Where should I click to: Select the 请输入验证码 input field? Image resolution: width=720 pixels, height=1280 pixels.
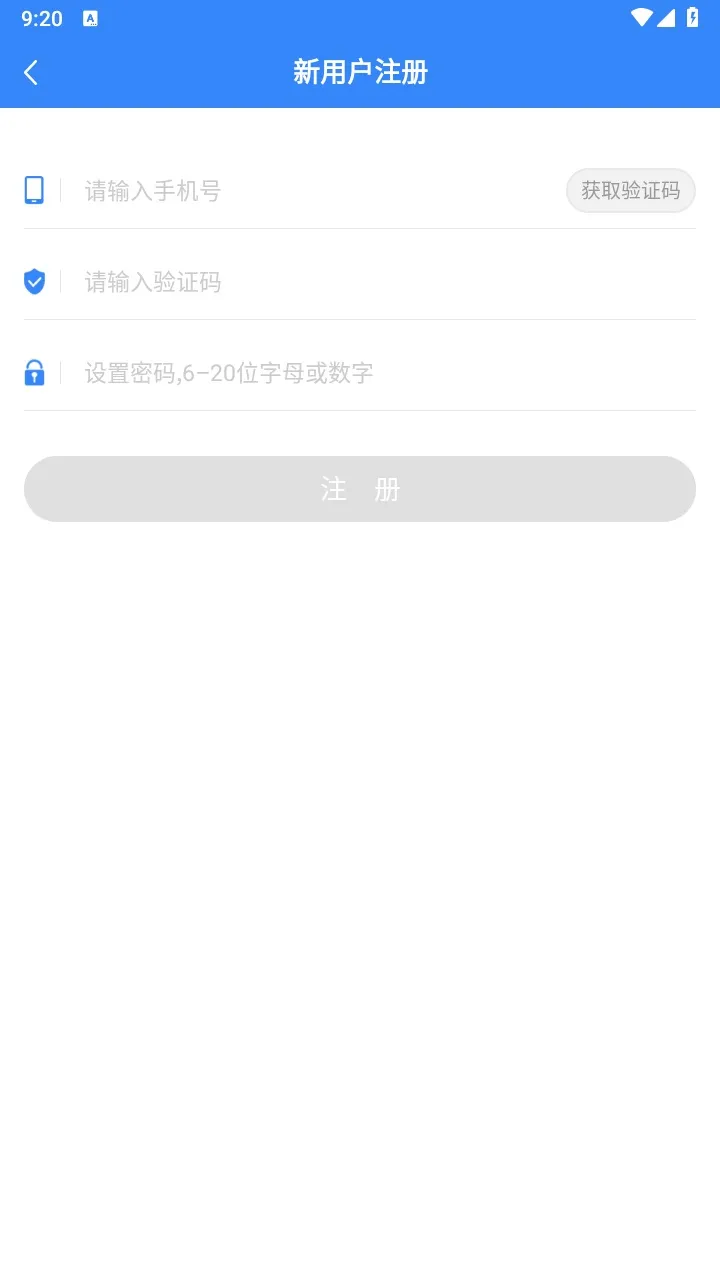coord(300,281)
